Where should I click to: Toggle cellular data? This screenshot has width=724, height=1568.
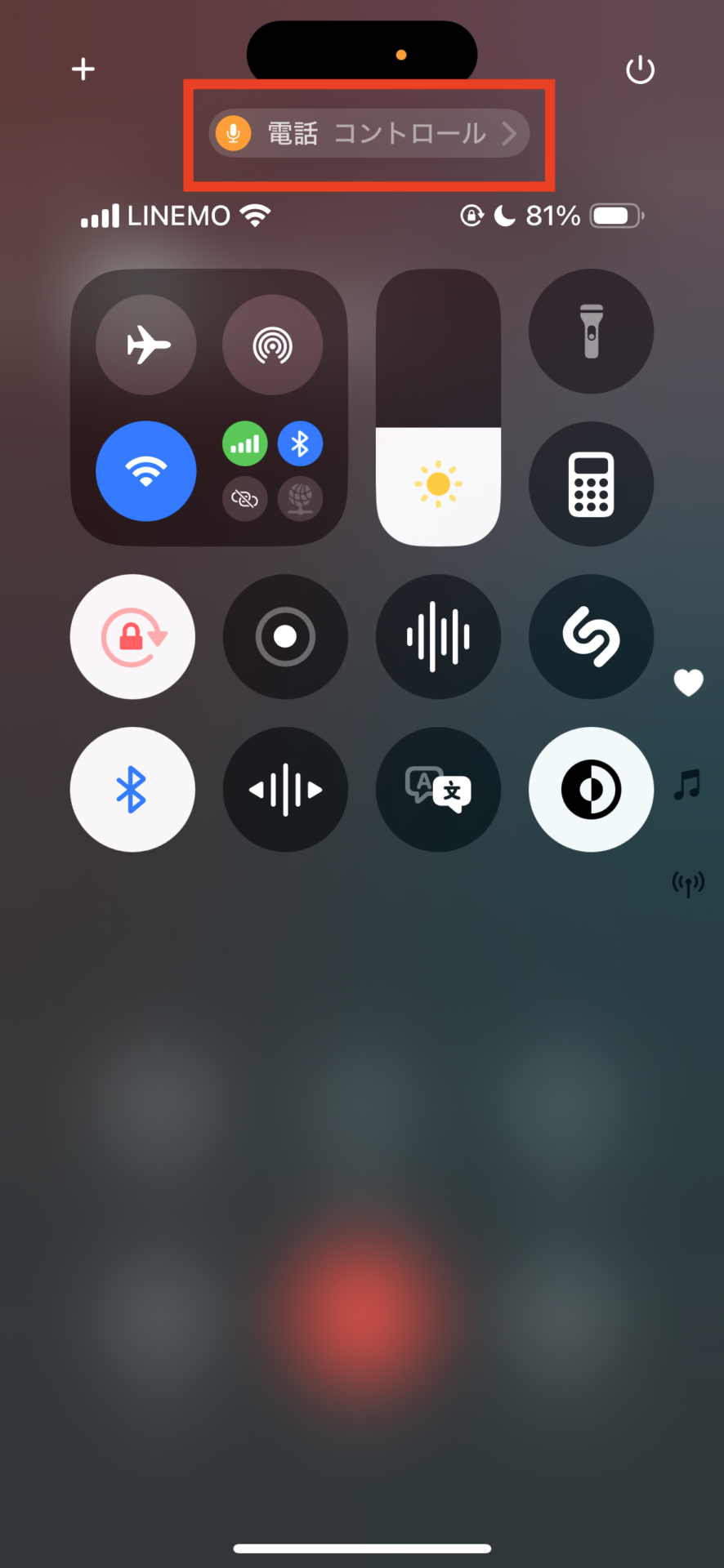[244, 444]
